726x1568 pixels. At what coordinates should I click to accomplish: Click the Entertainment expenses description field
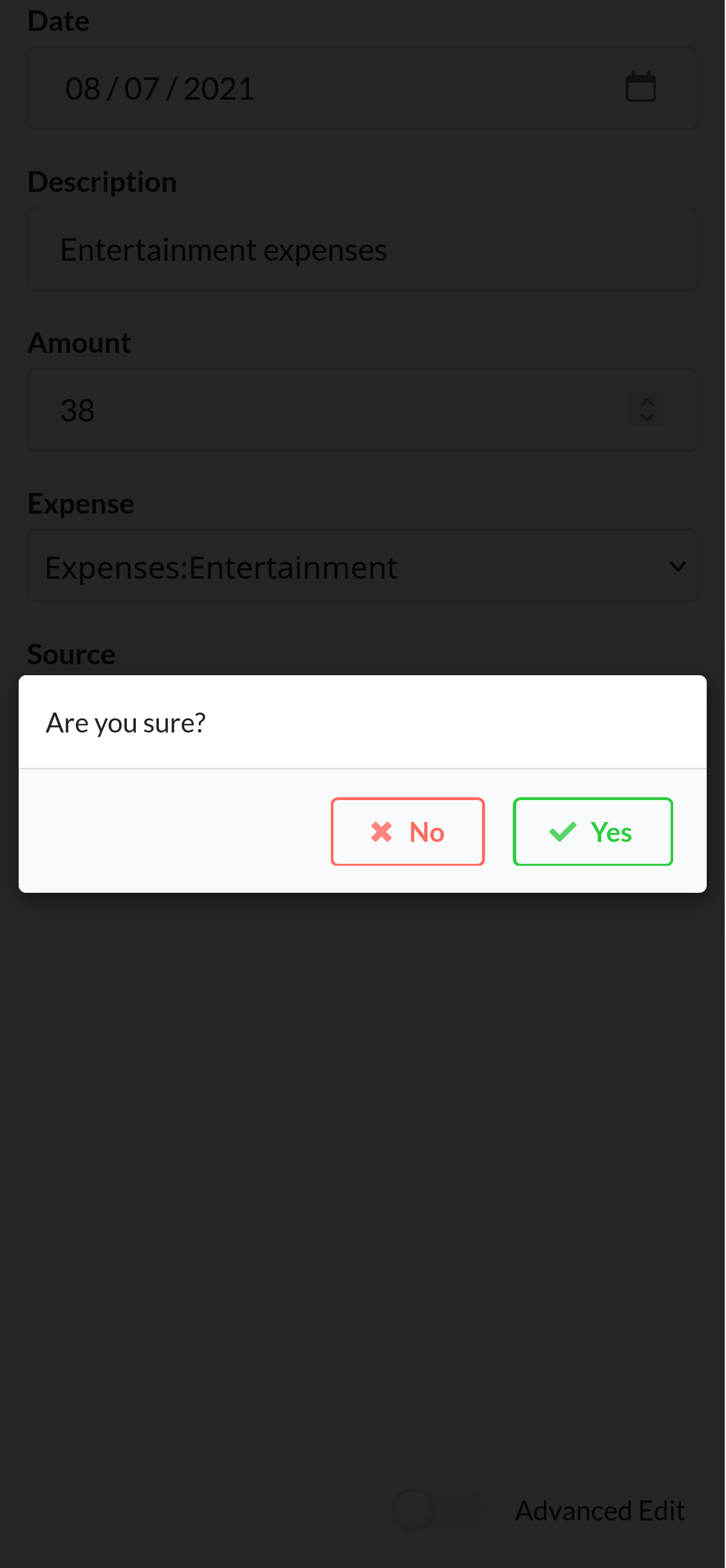[x=362, y=249]
